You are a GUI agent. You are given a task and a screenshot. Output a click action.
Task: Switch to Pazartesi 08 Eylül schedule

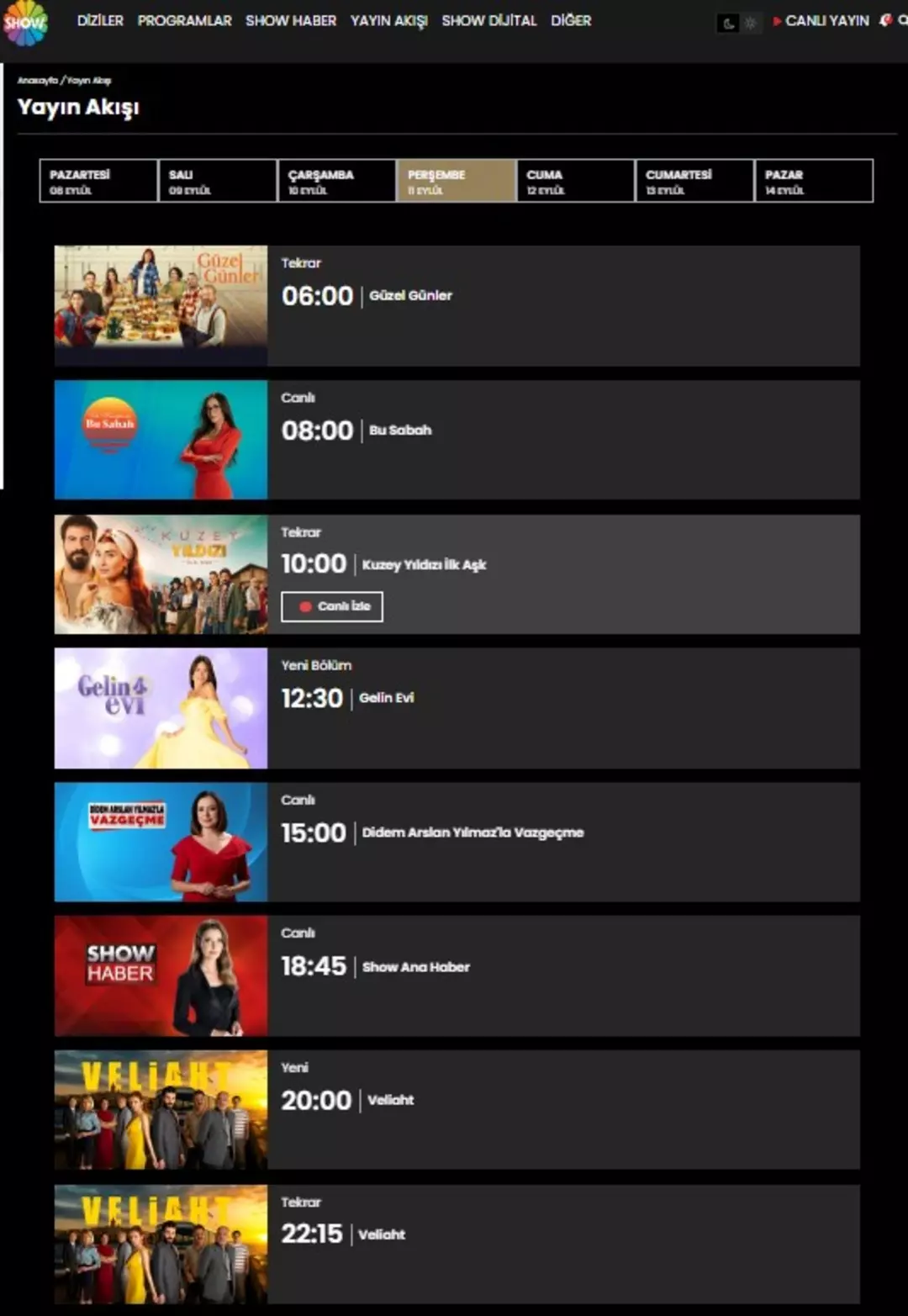click(98, 181)
